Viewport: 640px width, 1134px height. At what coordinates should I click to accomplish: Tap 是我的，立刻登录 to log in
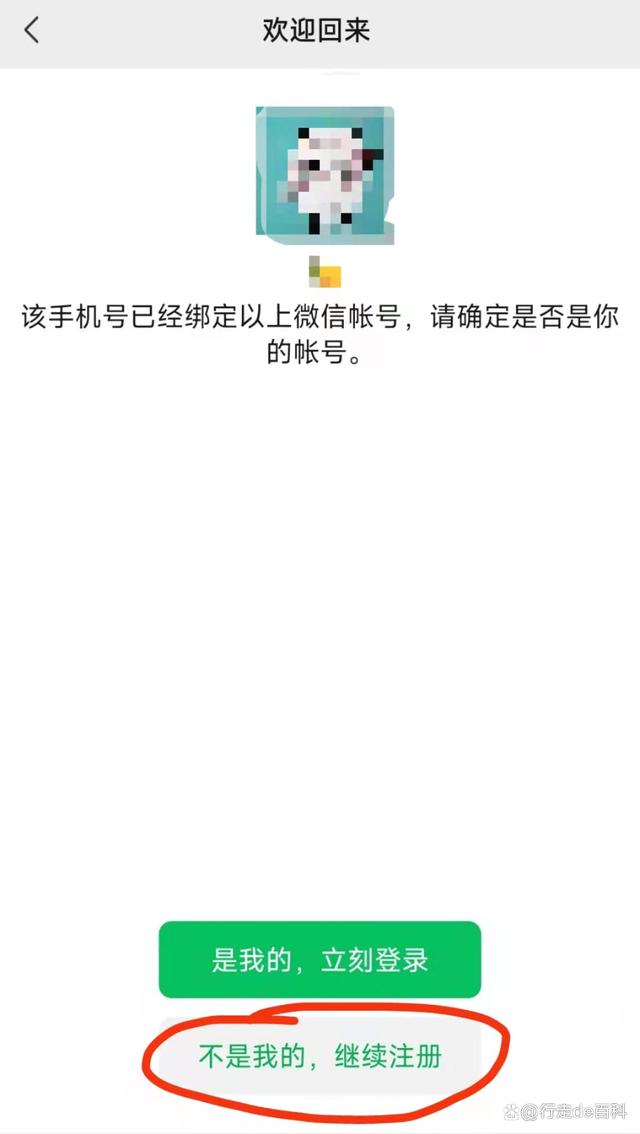point(320,960)
